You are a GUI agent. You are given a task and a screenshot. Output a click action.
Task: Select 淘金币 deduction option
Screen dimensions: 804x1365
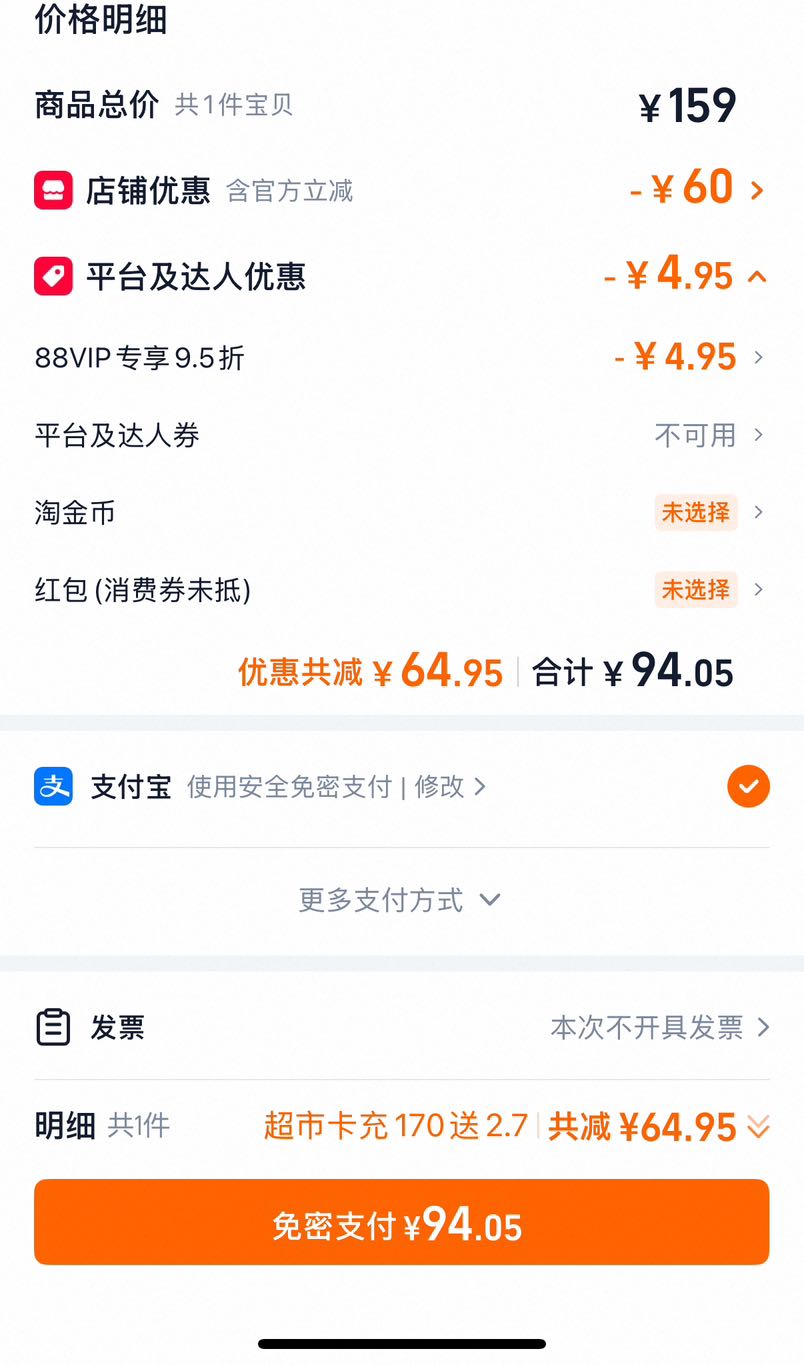tap(401, 512)
